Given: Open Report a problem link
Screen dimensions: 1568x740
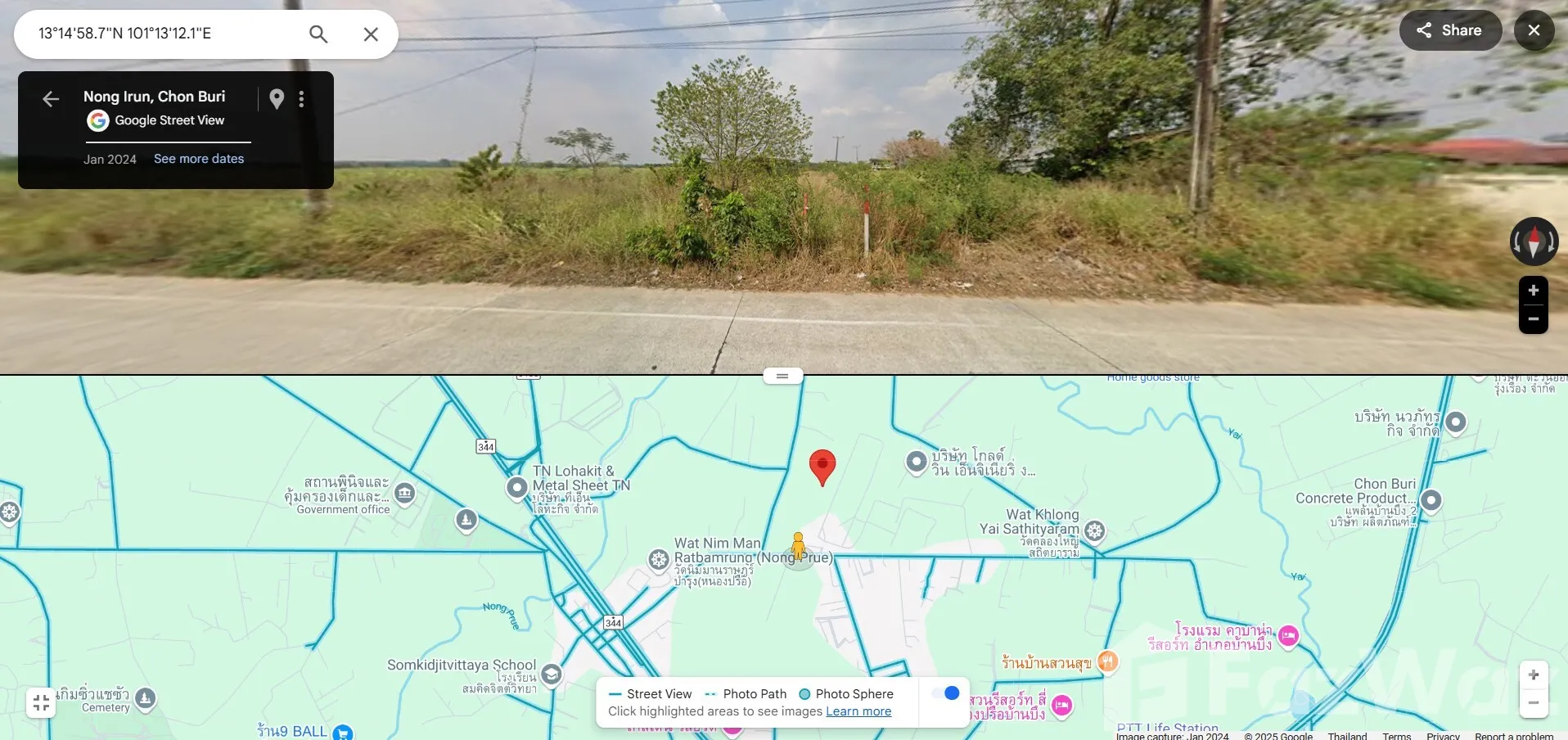Looking at the screenshot, I should pos(1514,736).
